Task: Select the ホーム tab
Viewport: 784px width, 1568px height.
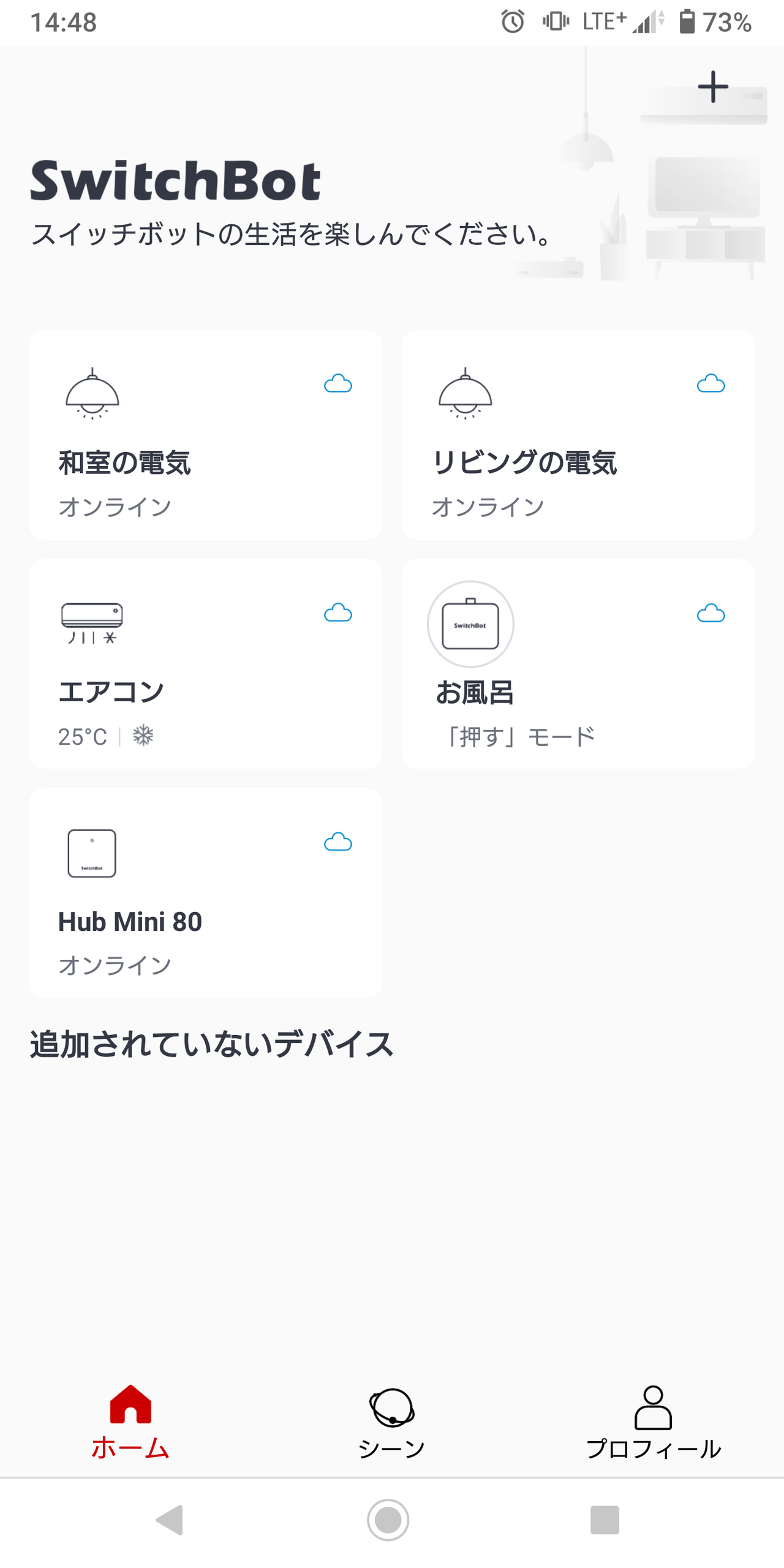Action: coord(130,1422)
